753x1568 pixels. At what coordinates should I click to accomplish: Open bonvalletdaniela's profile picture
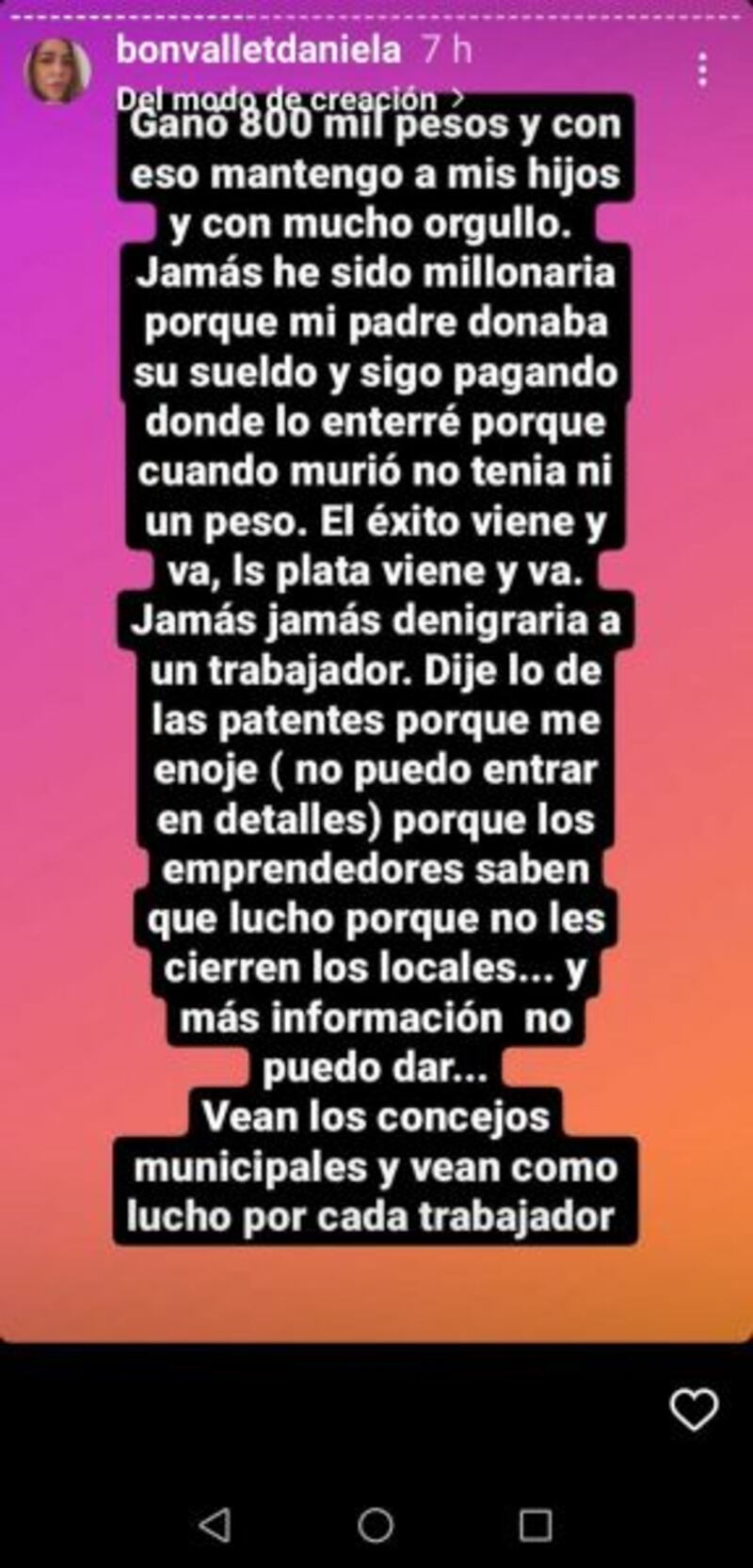[57, 71]
